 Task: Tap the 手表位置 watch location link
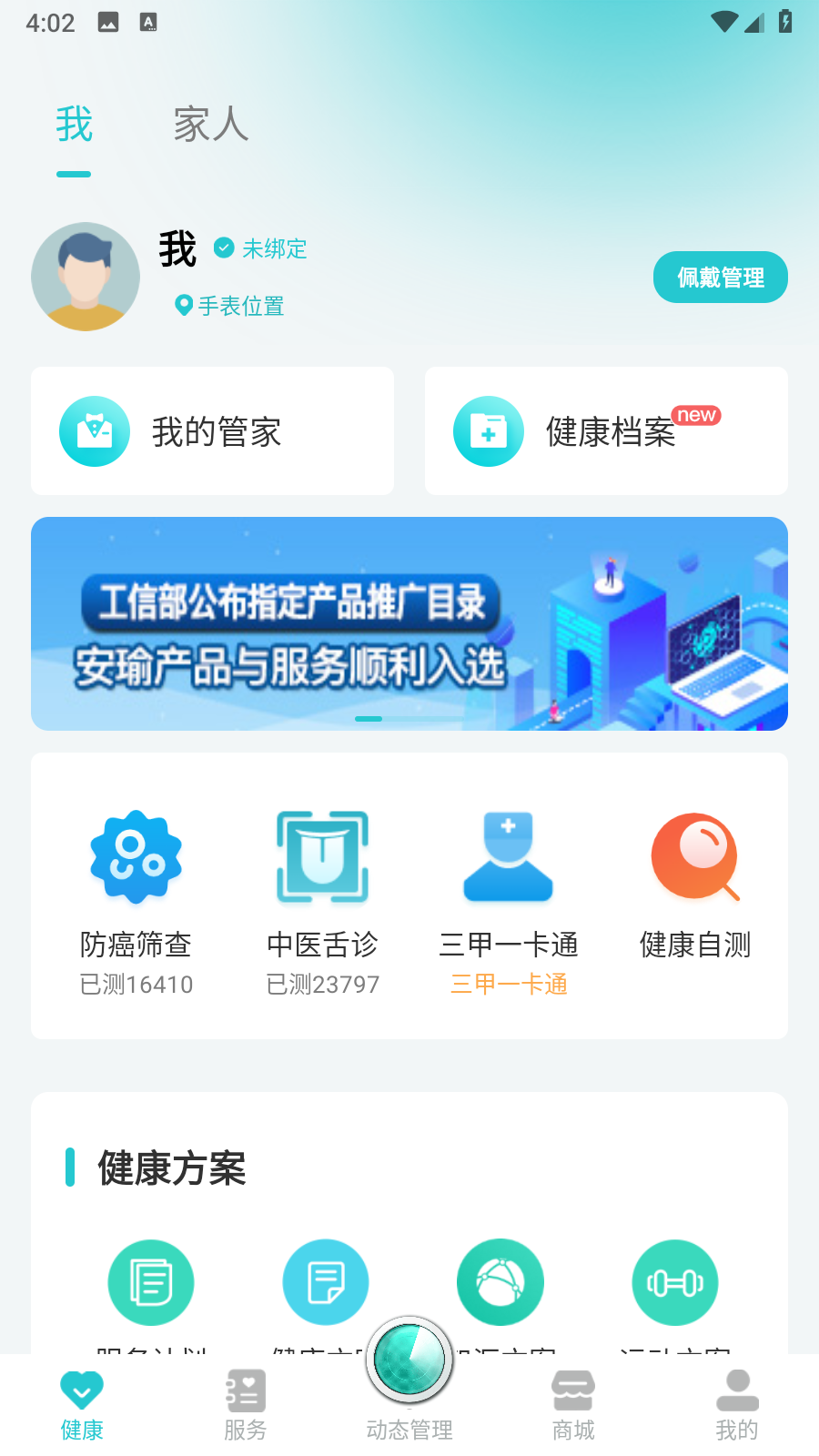pyautogui.click(x=230, y=306)
